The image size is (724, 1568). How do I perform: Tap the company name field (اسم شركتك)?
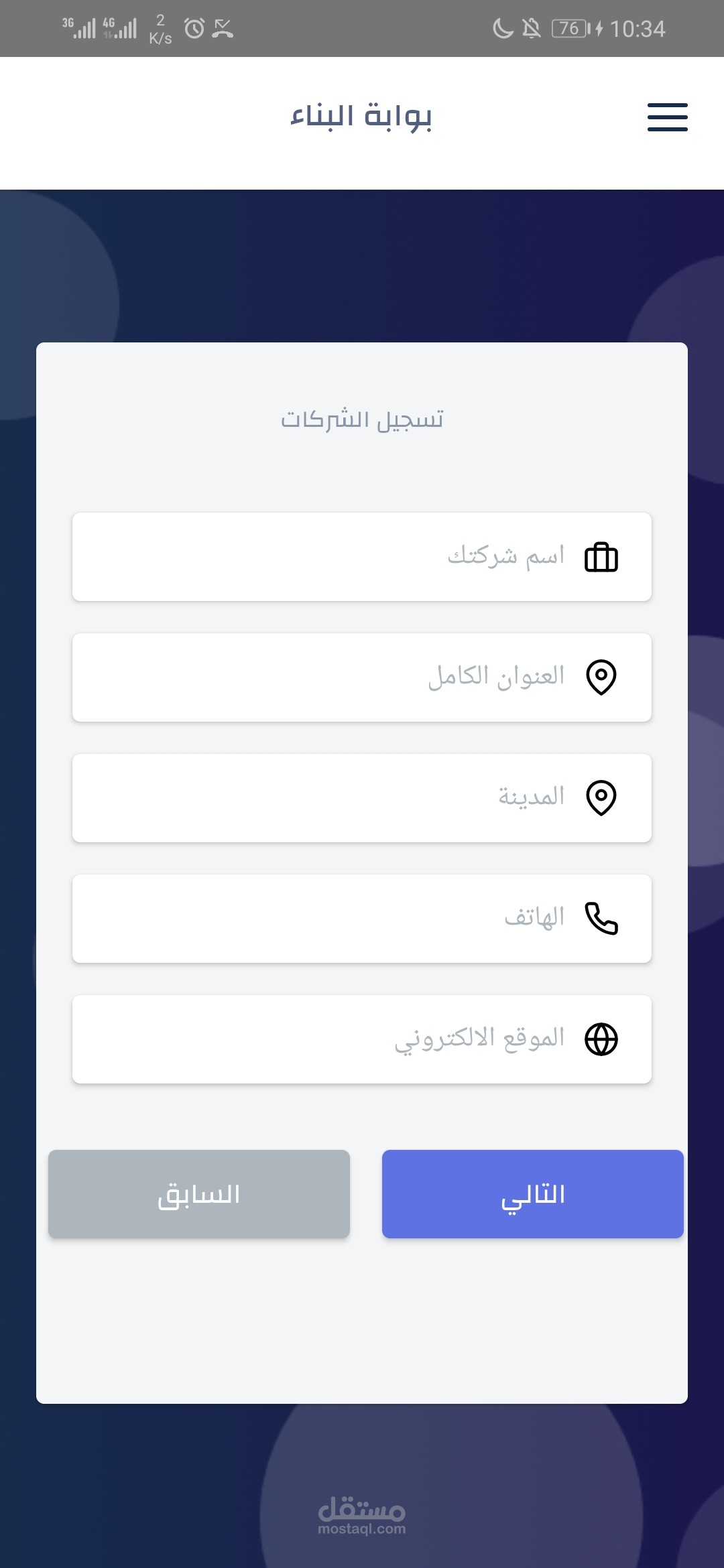tap(362, 557)
